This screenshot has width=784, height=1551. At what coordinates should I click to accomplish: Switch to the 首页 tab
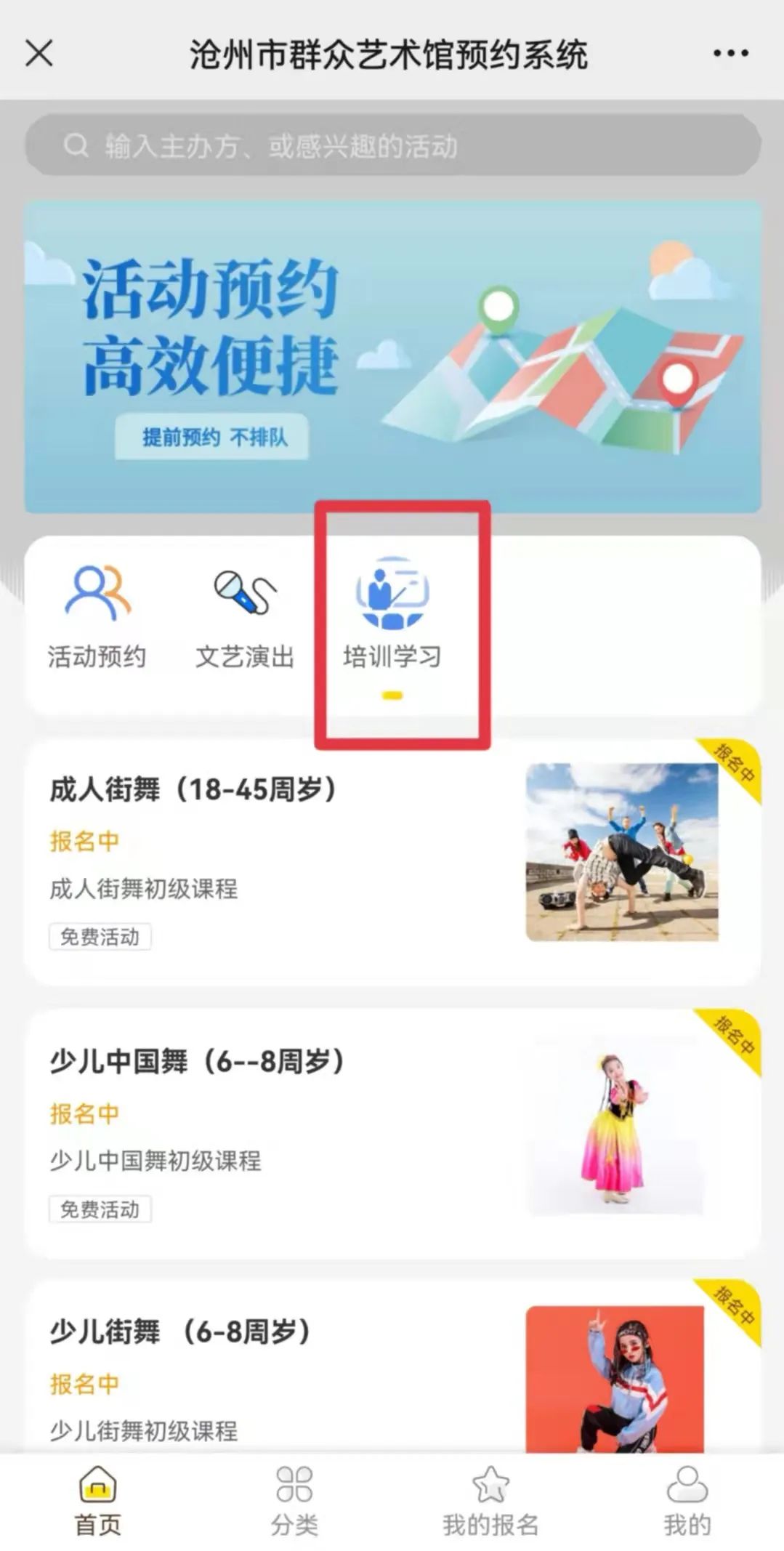(98, 1501)
